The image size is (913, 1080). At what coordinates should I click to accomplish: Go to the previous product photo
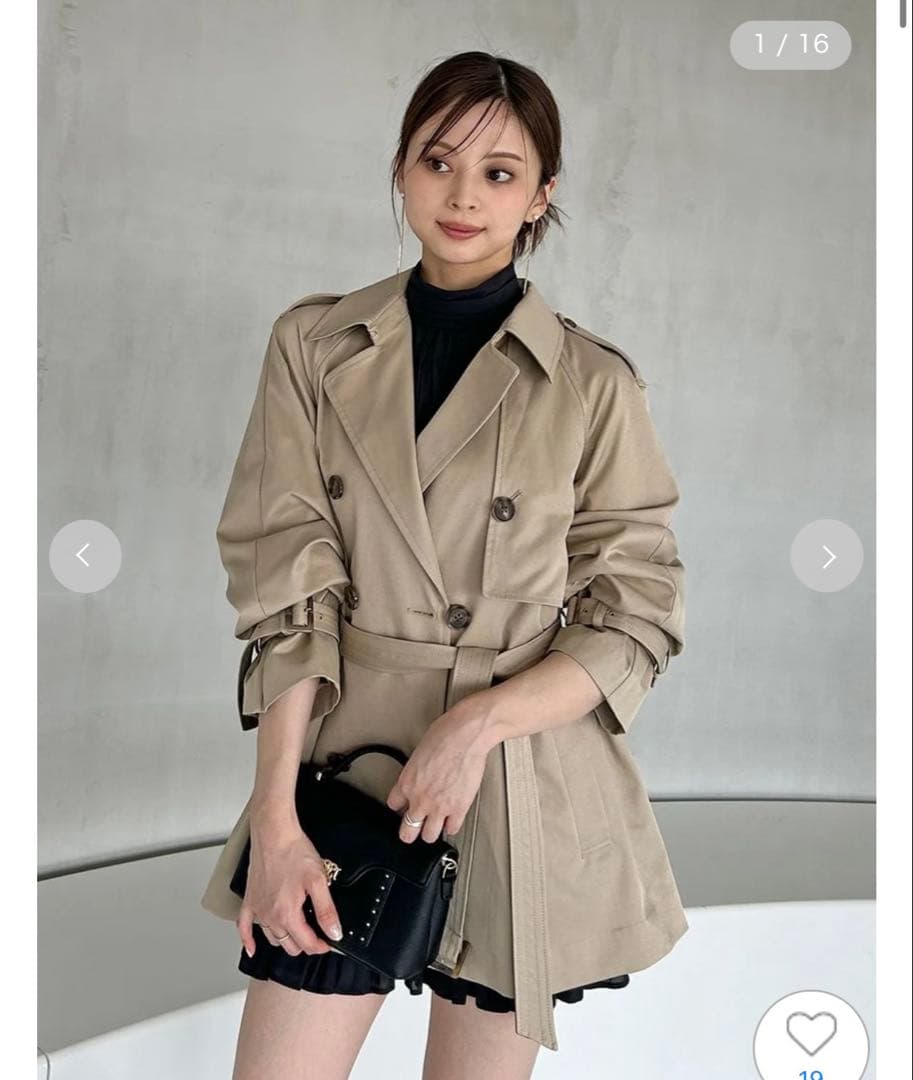click(x=85, y=556)
